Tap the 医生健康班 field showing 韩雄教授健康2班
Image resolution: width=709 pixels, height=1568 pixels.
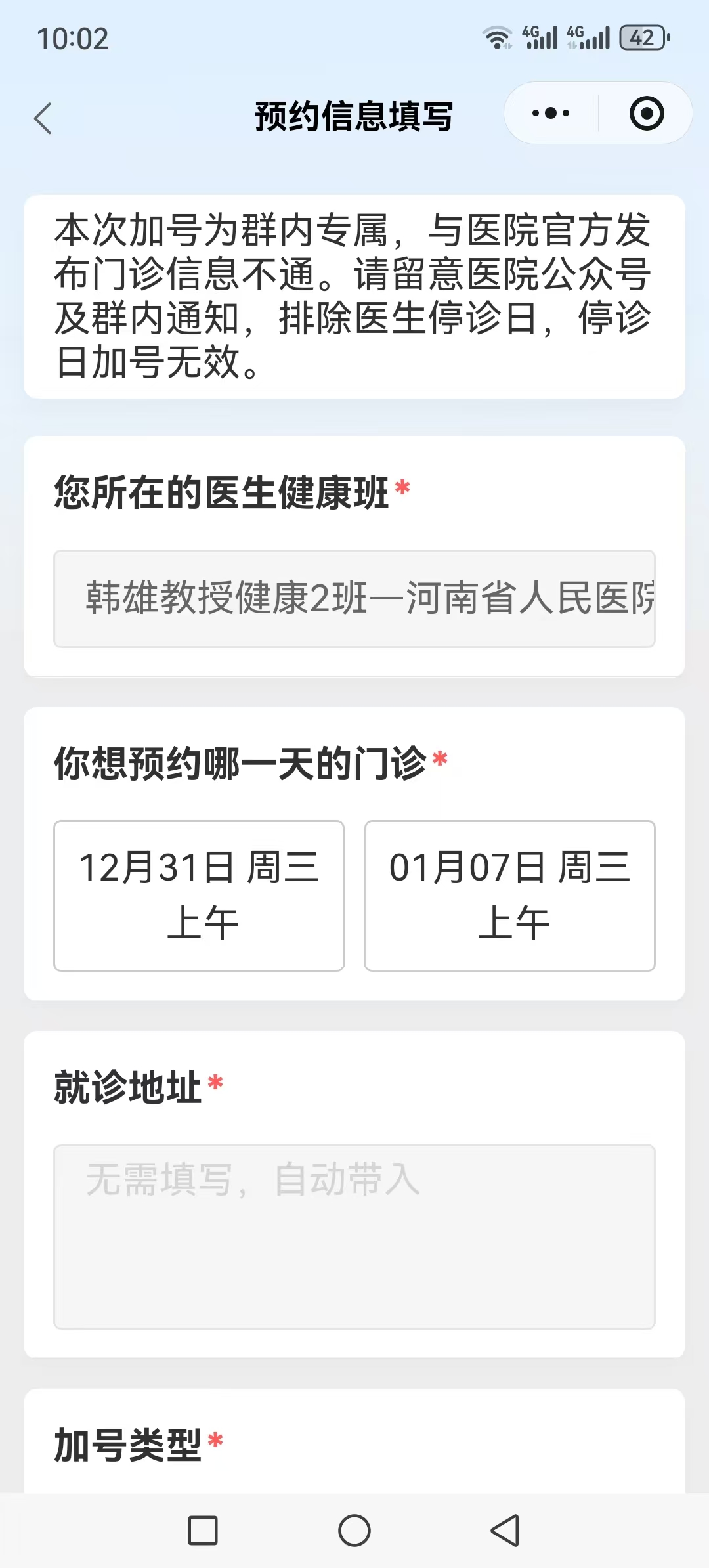coord(354,598)
